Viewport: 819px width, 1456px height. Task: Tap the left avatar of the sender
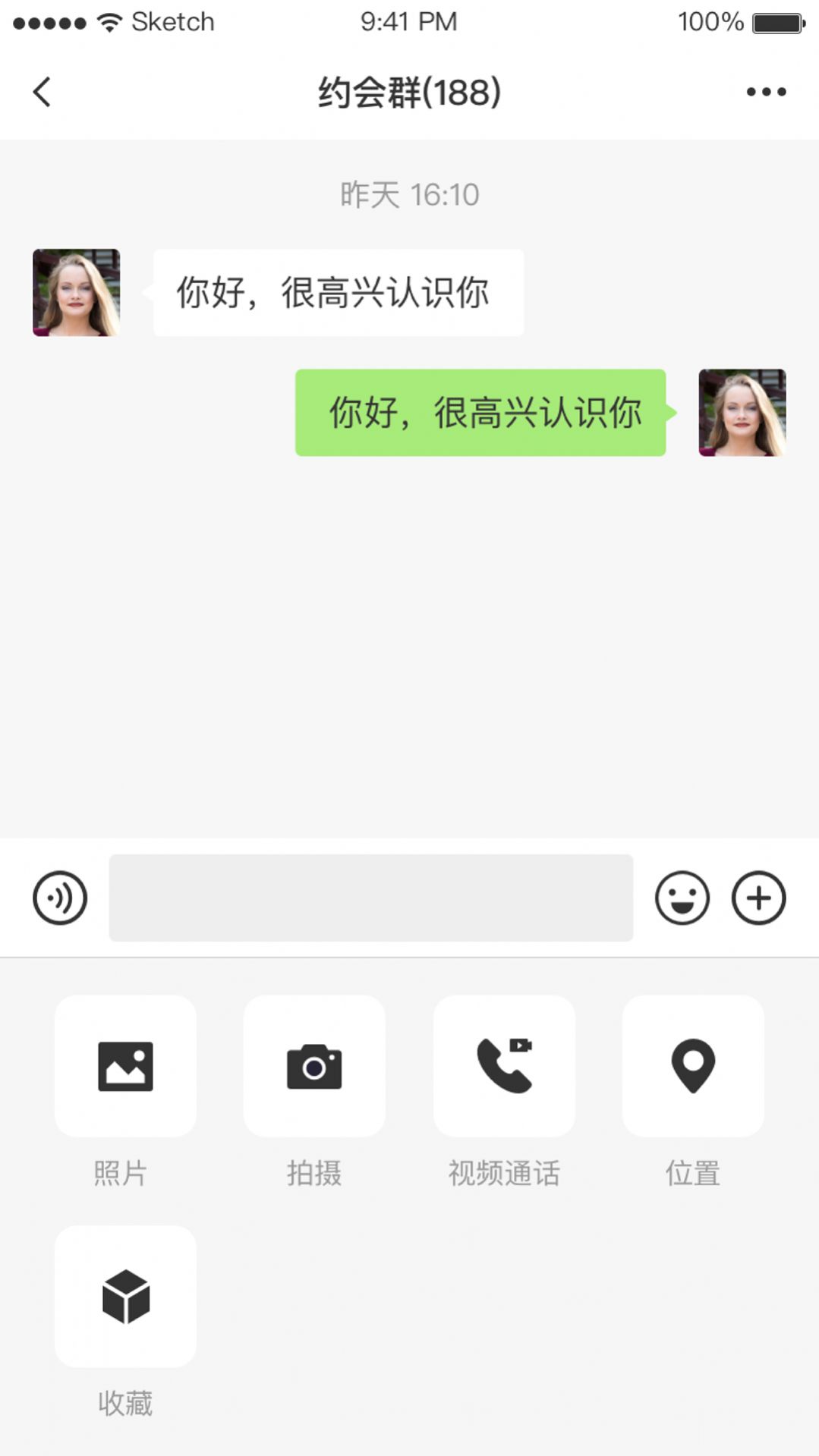[75, 291]
